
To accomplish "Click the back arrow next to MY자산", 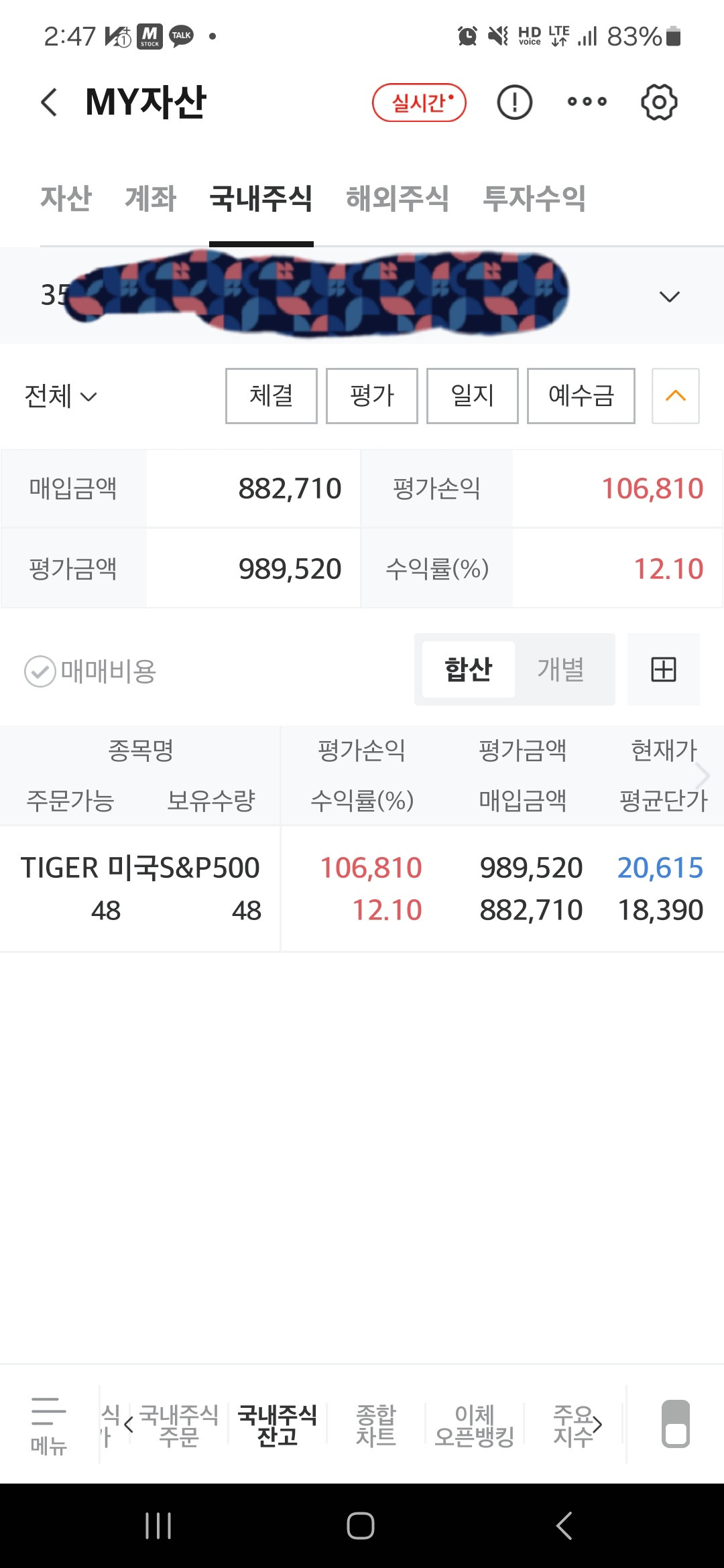I will 48,101.
